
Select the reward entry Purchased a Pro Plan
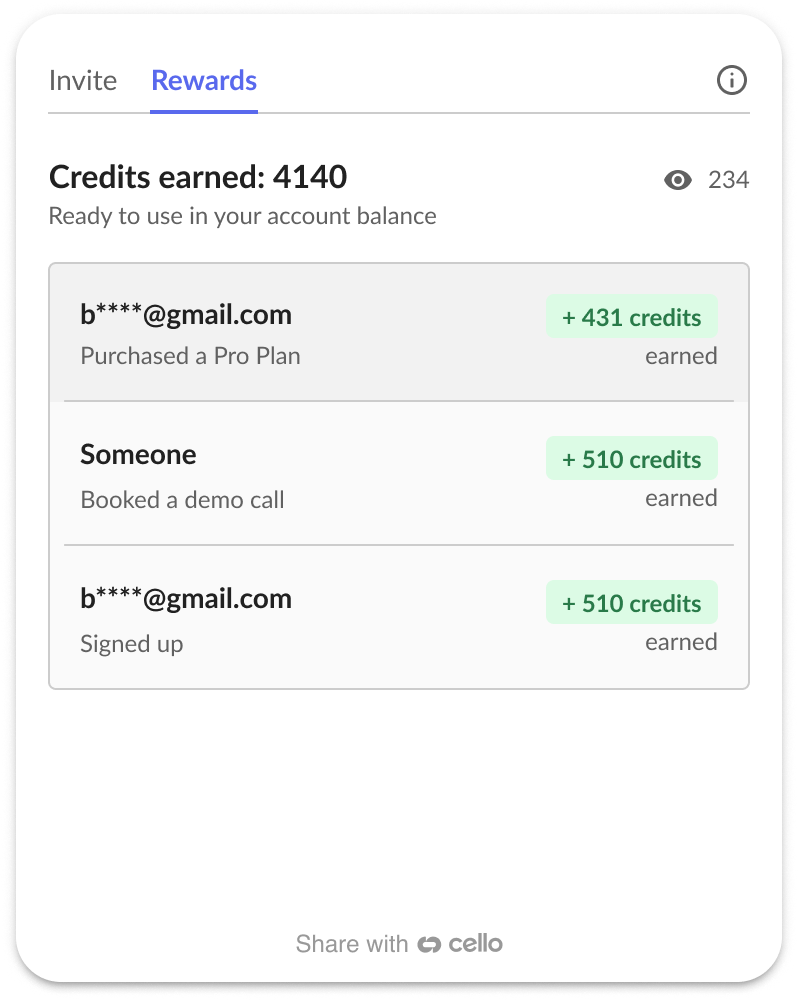[x=190, y=355]
